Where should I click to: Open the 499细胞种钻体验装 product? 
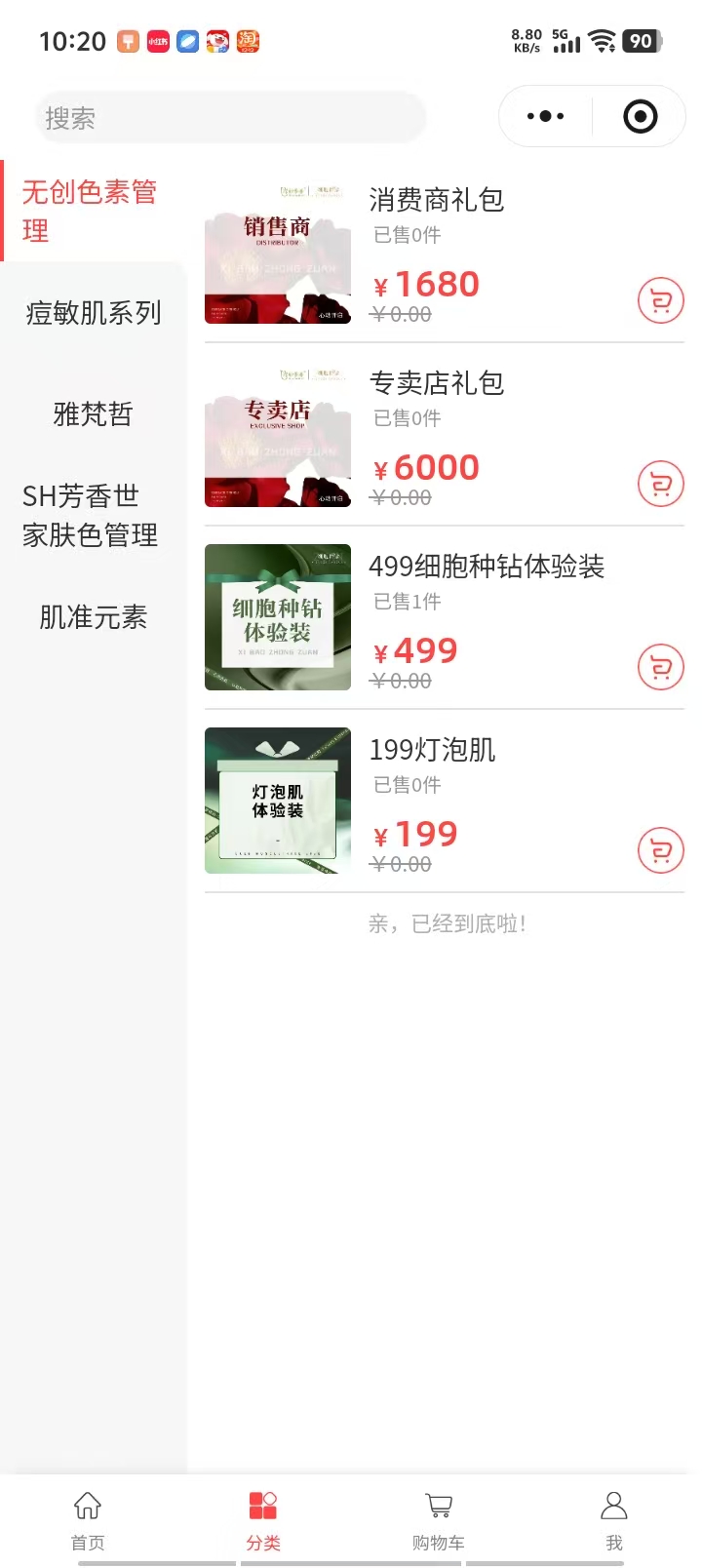click(487, 567)
